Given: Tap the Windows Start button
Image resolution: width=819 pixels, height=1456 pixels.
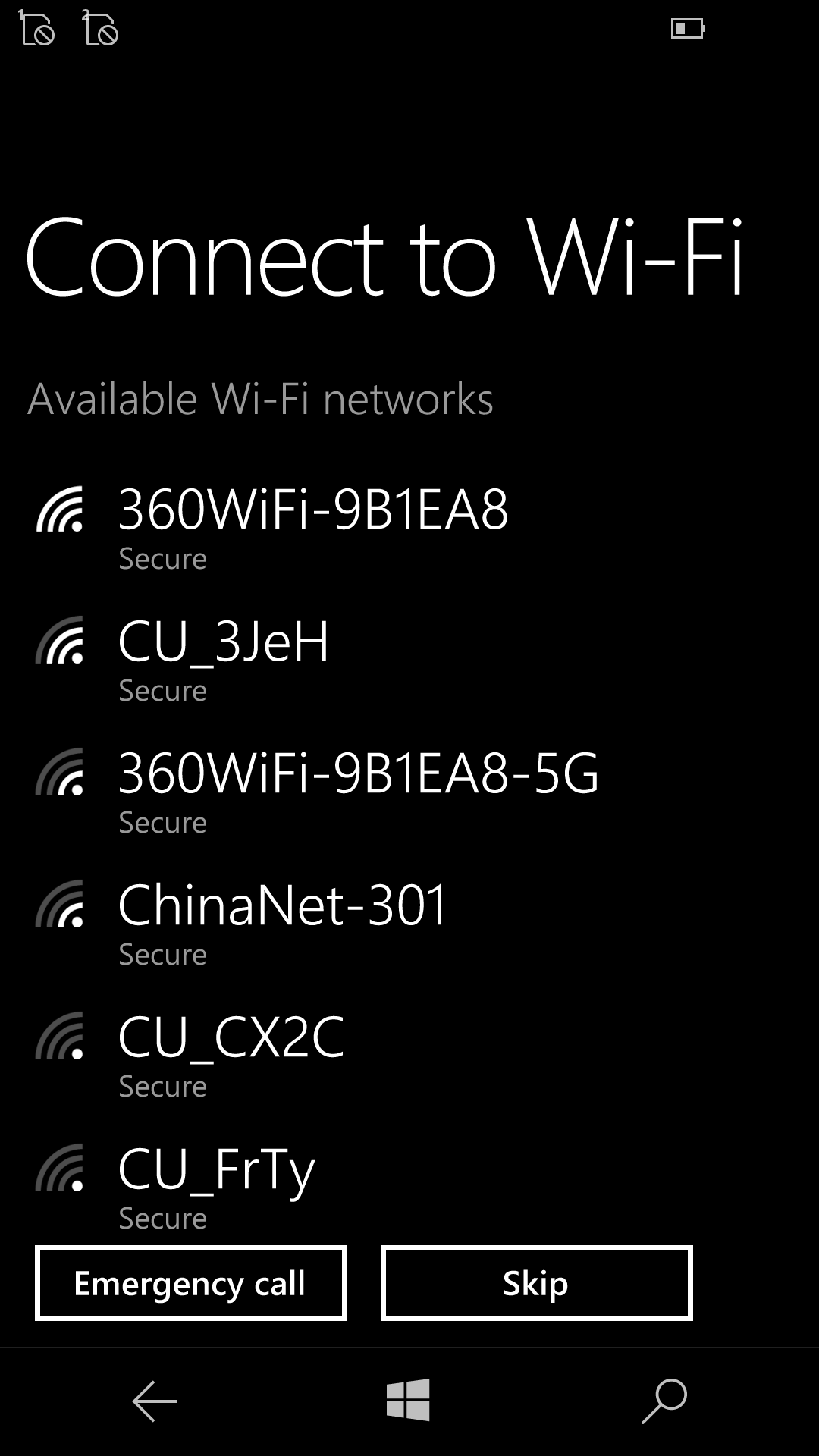Looking at the screenshot, I should click(x=408, y=1400).
